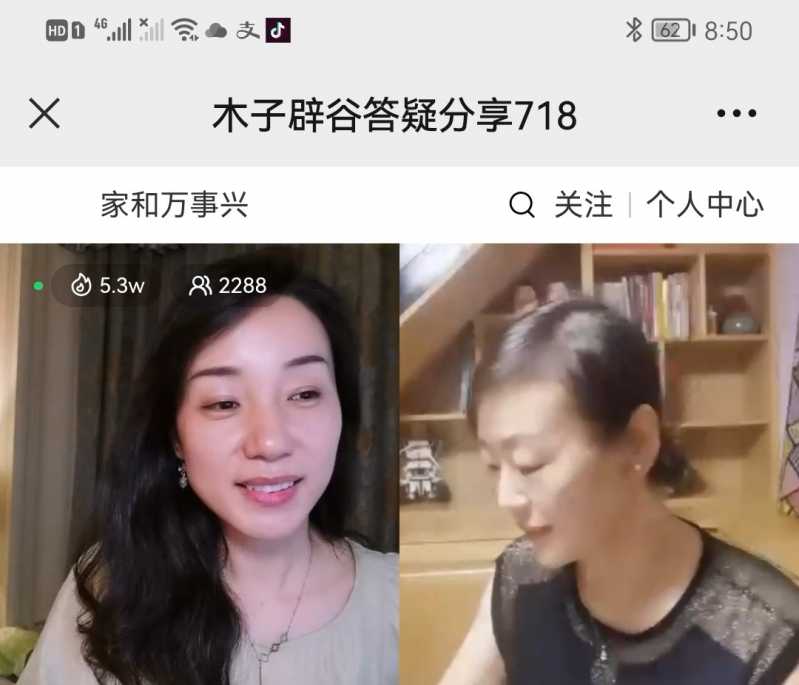Tap the search magnifier icon
The height and width of the screenshot is (685, 799).
tap(522, 205)
